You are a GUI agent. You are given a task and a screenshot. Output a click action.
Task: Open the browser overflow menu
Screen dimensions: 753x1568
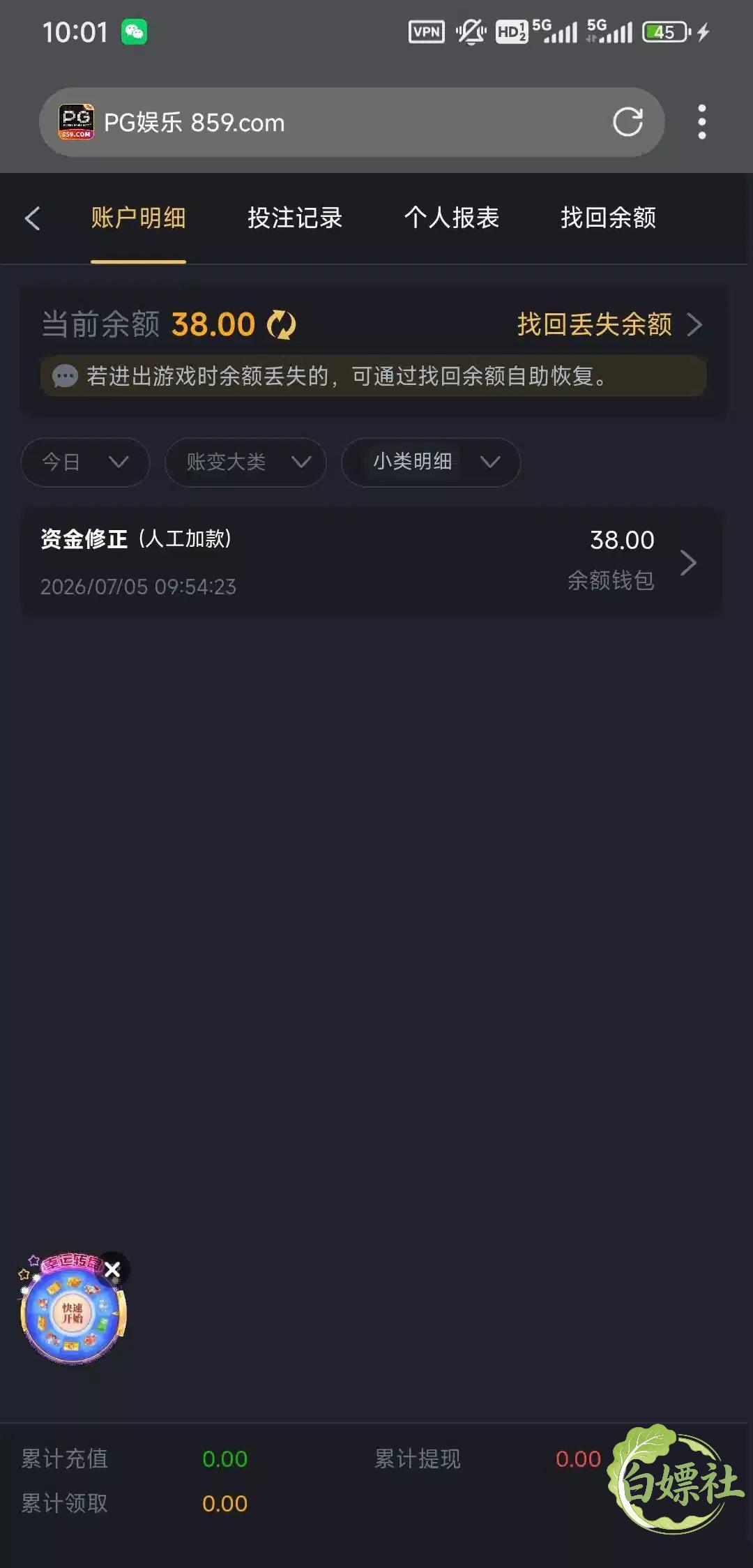(702, 122)
